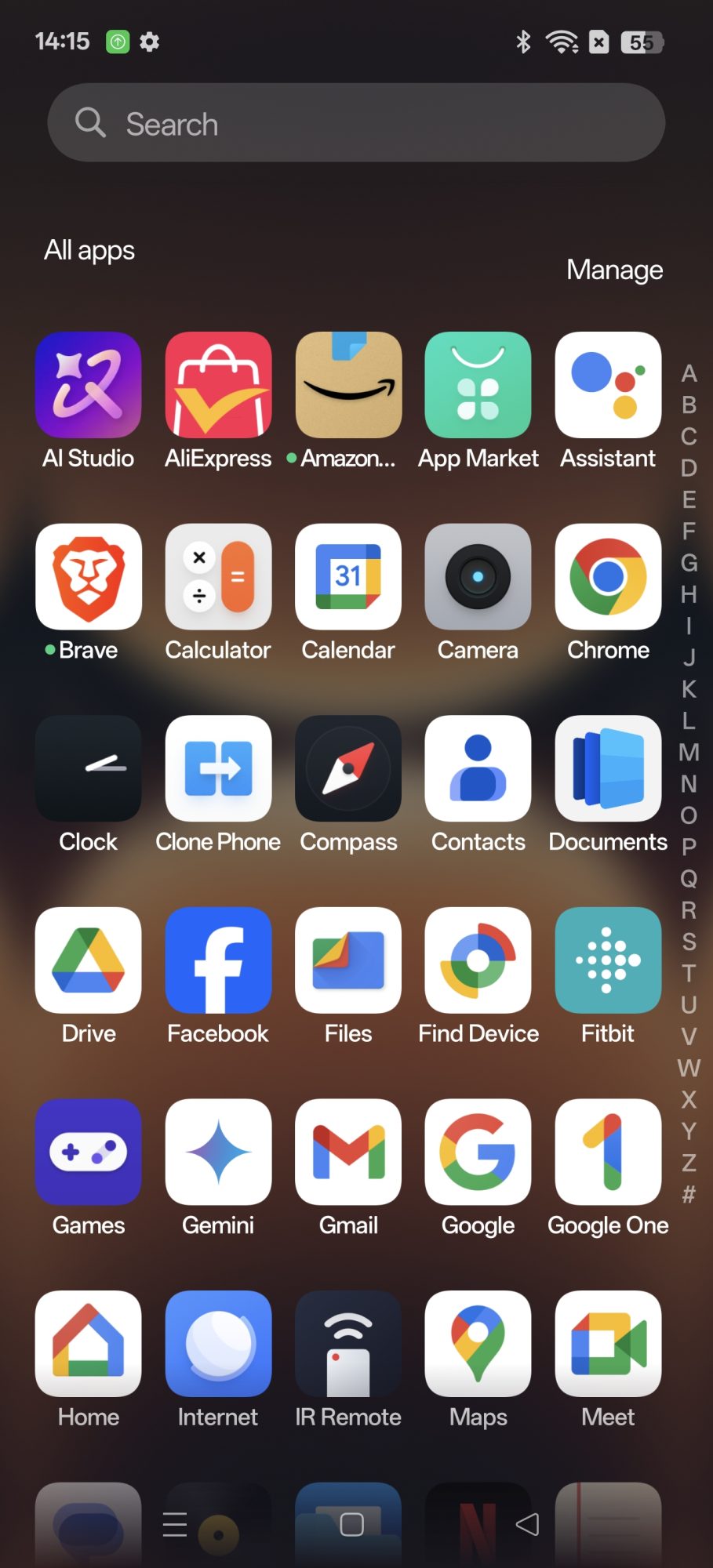This screenshot has height=1568, width=713.
Task: Open the AliExpress app
Action: coord(218,385)
